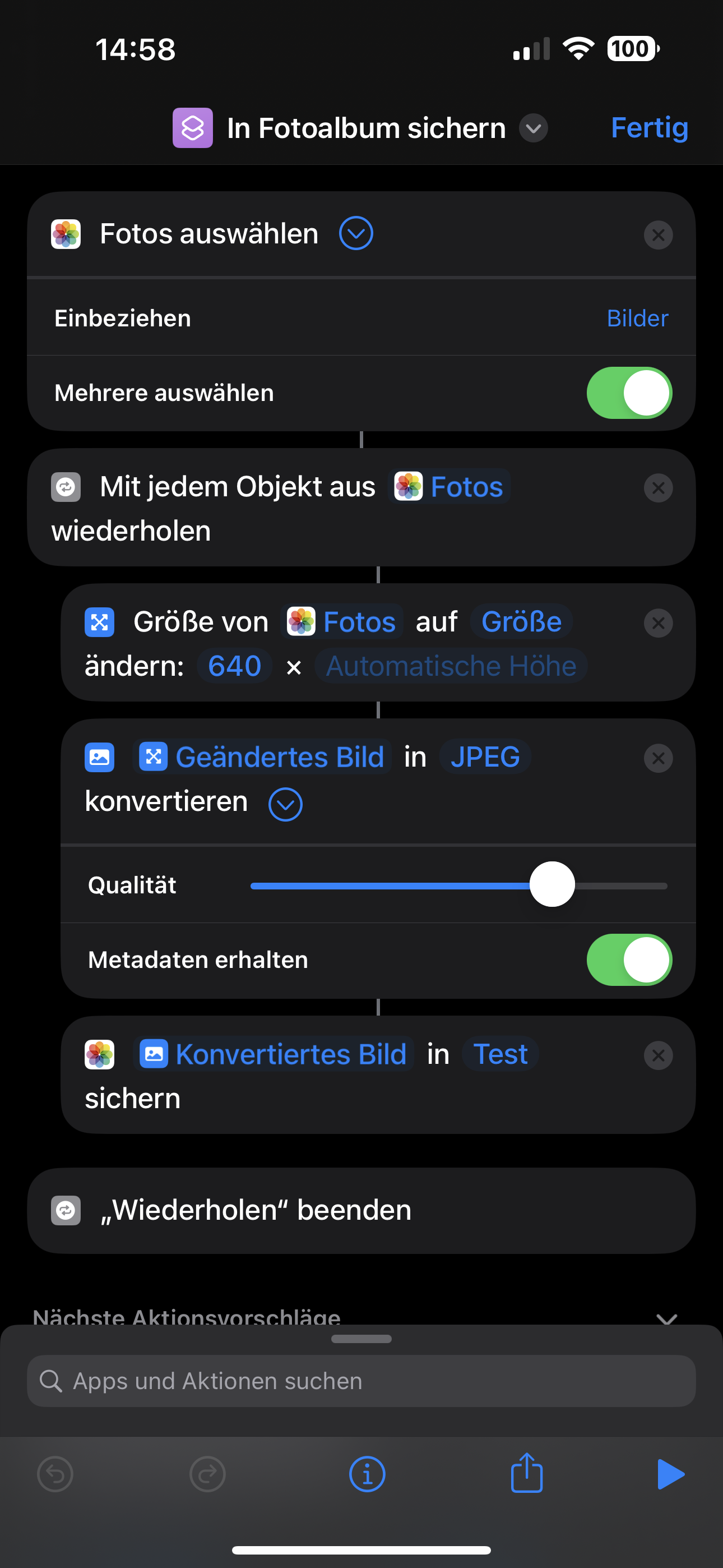Tap Fertig to finish editing
Viewport: 723px width, 1568px height.
tap(649, 128)
